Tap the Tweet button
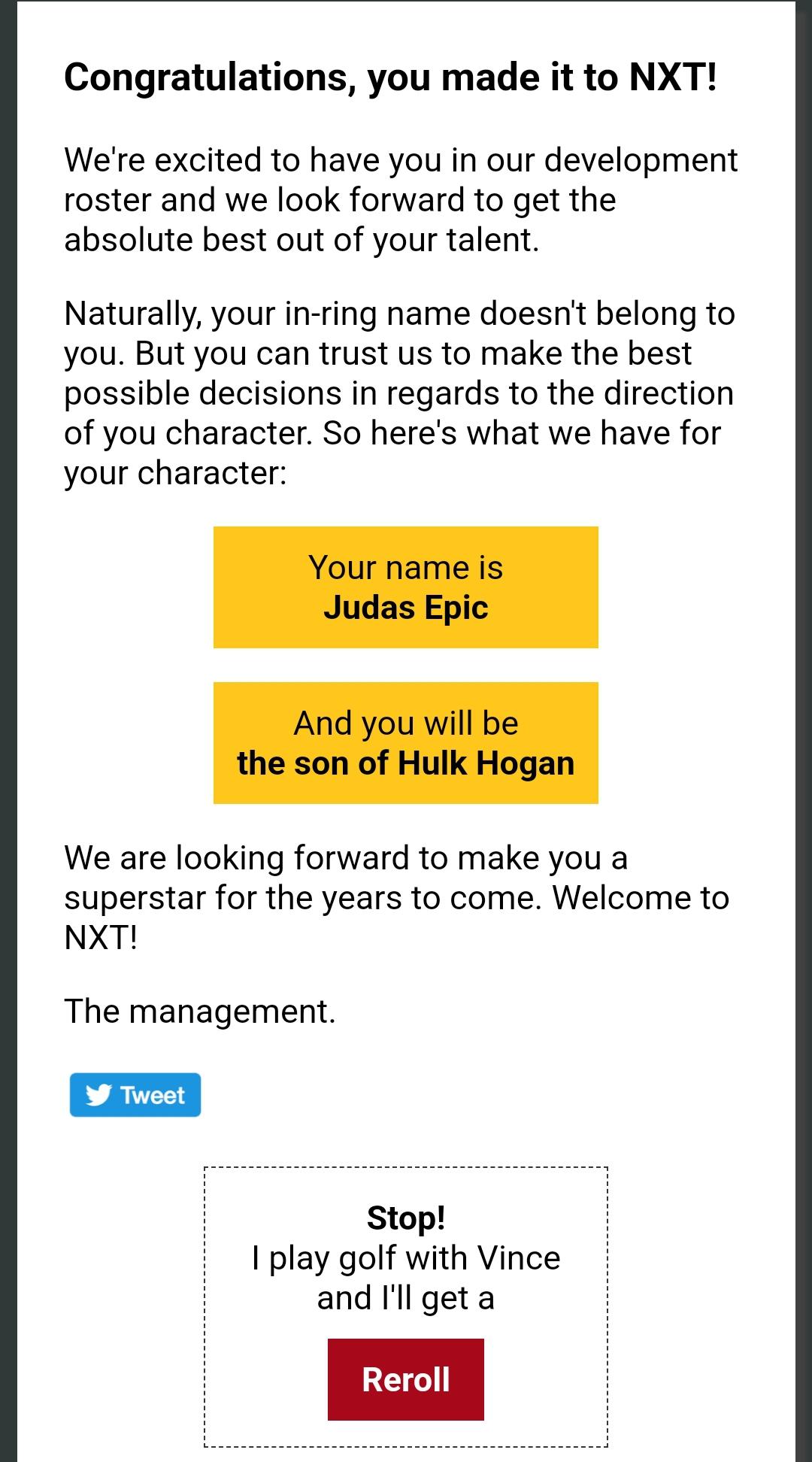Viewport: 812px width, 1462px height. tap(135, 1095)
